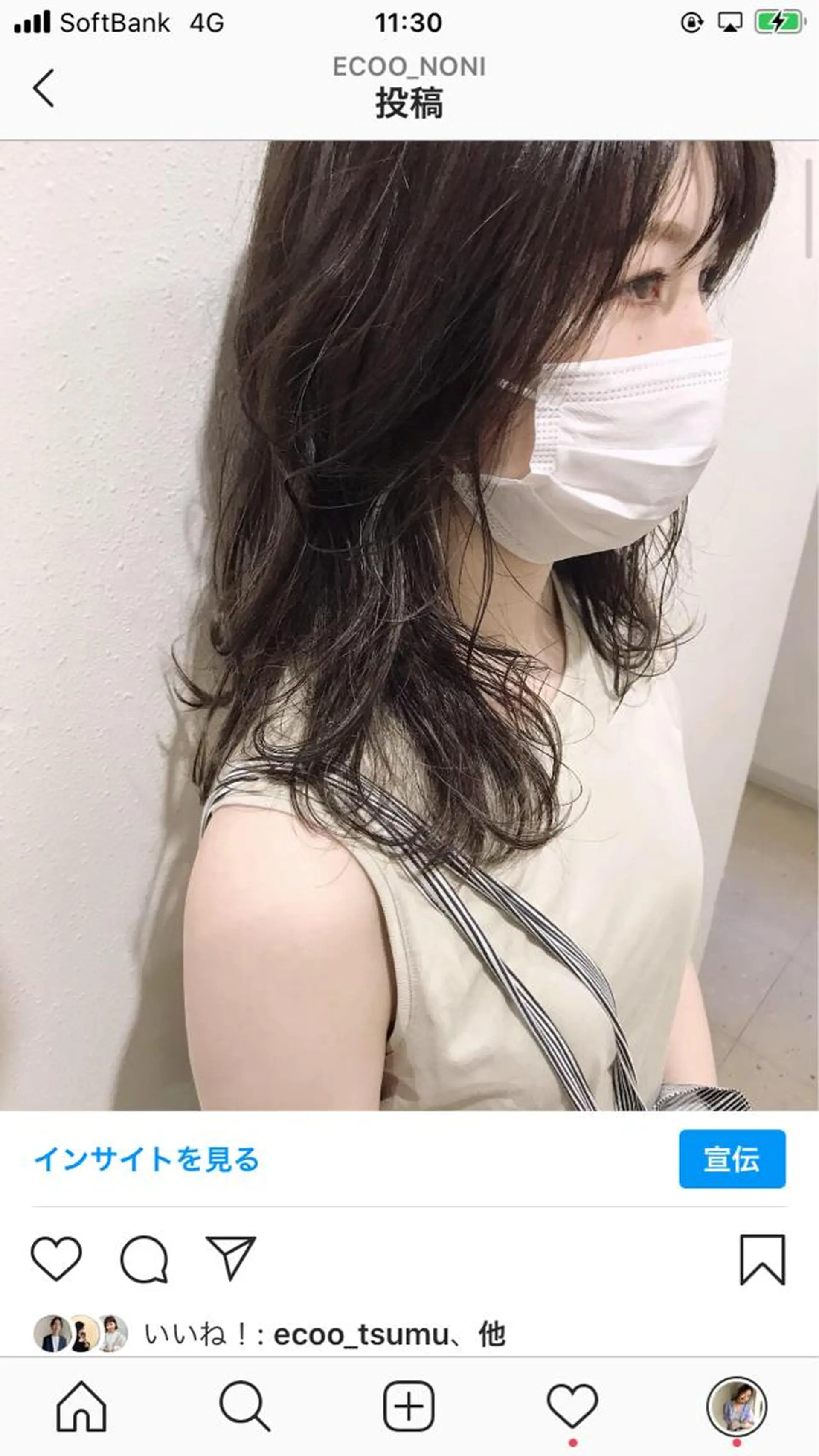
Task: Switch to the Profile tab
Action: (737, 1407)
